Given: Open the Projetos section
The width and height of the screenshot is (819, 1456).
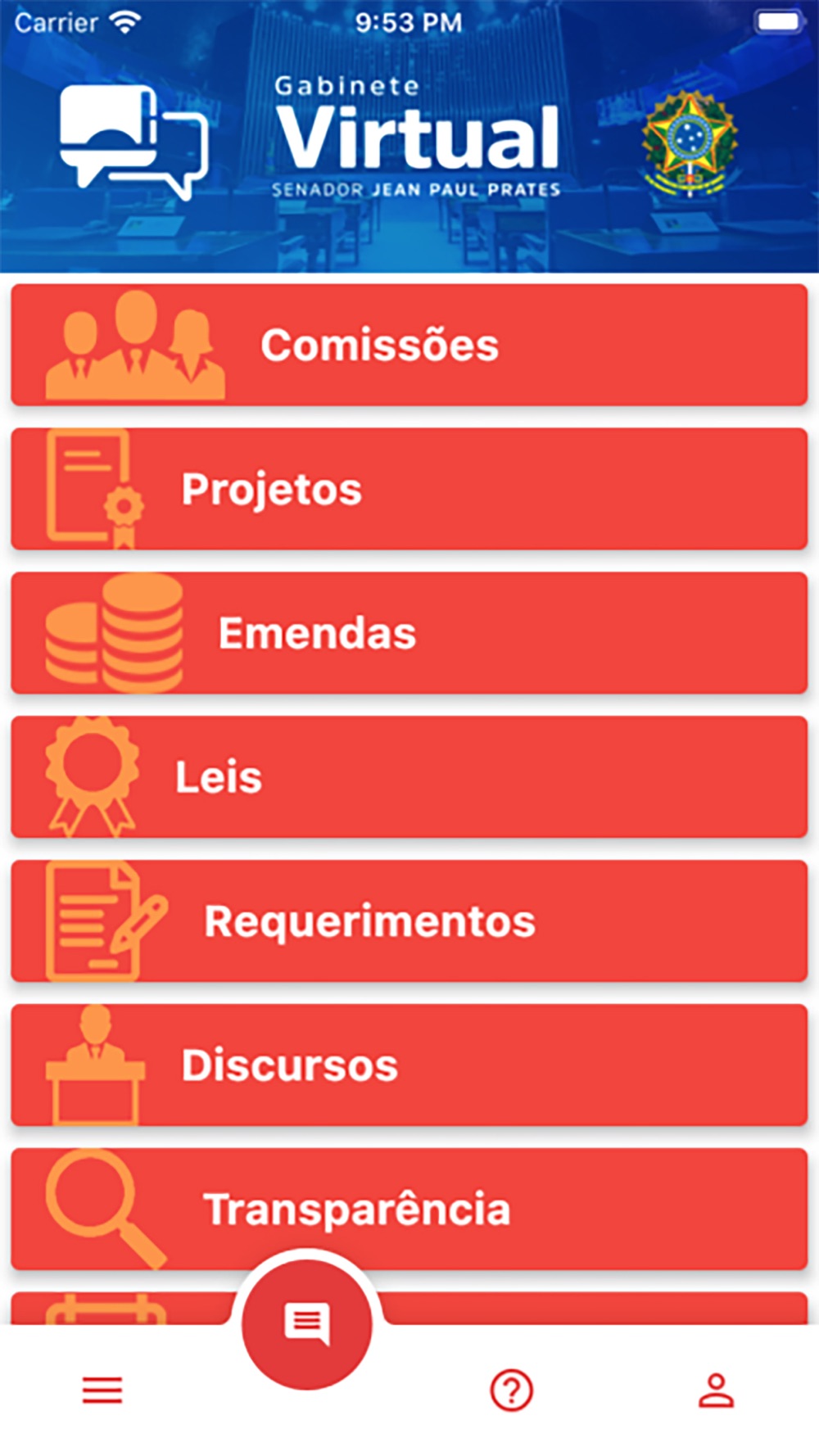Looking at the screenshot, I should coord(409,489).
